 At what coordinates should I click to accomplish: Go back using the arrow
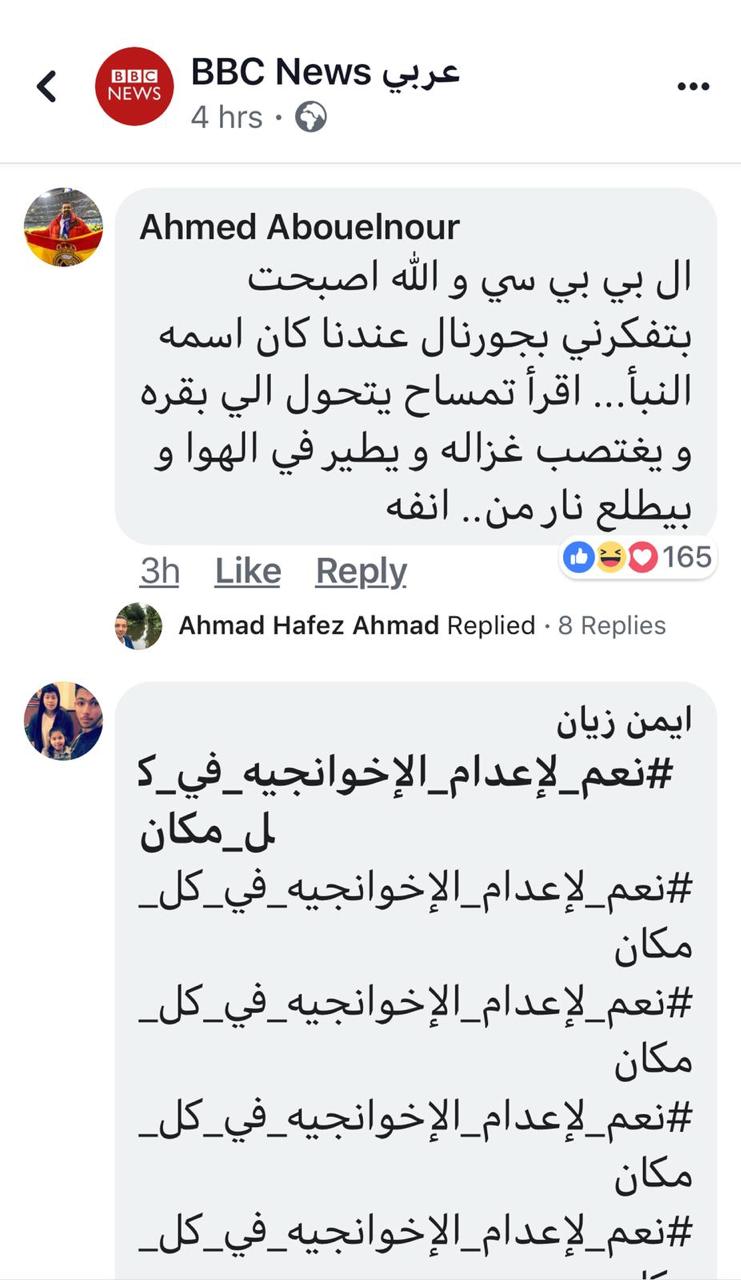pos(47,87)
